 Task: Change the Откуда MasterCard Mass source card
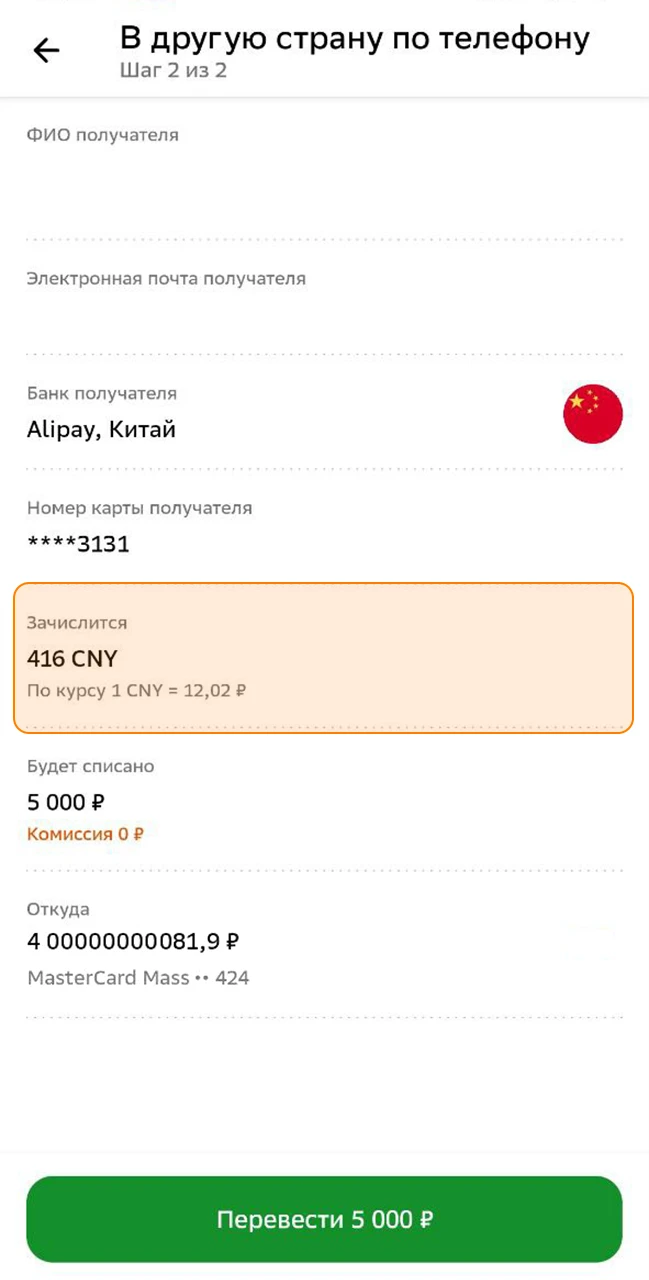[x=324, y=944]
